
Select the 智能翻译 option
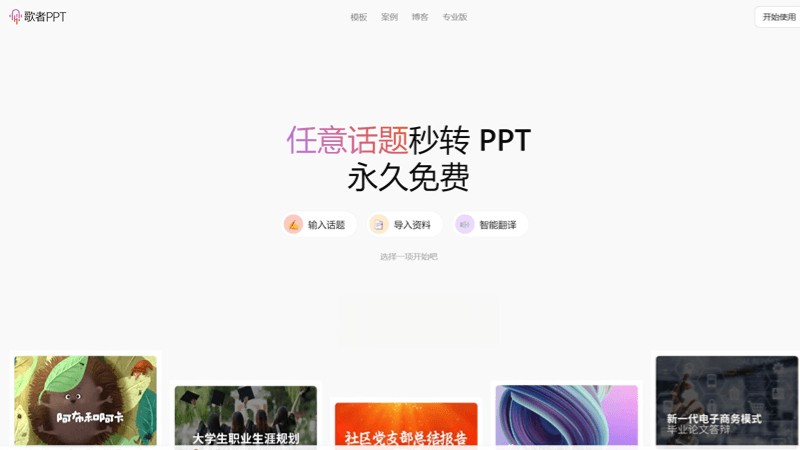coord(490,225)
